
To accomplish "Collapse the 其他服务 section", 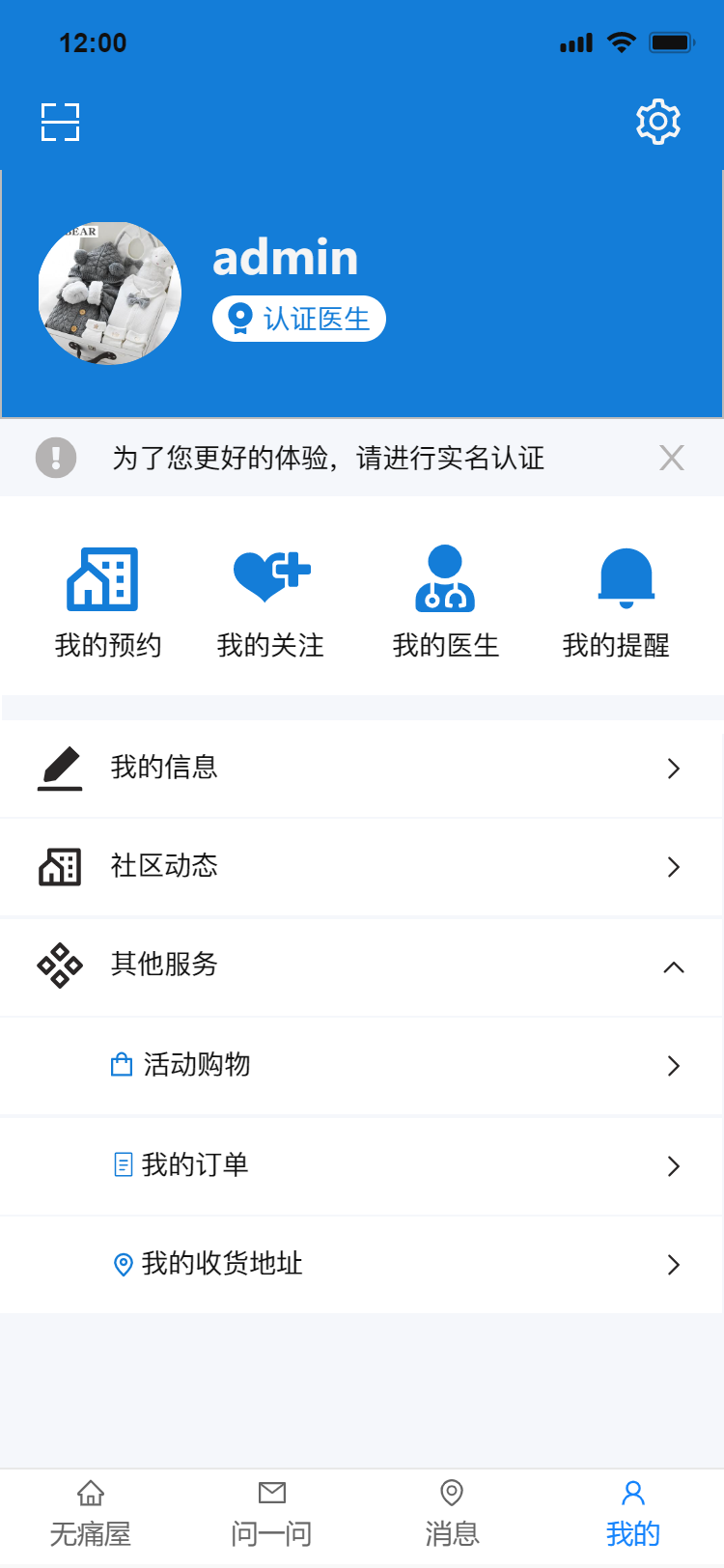I will pos(673,966).
